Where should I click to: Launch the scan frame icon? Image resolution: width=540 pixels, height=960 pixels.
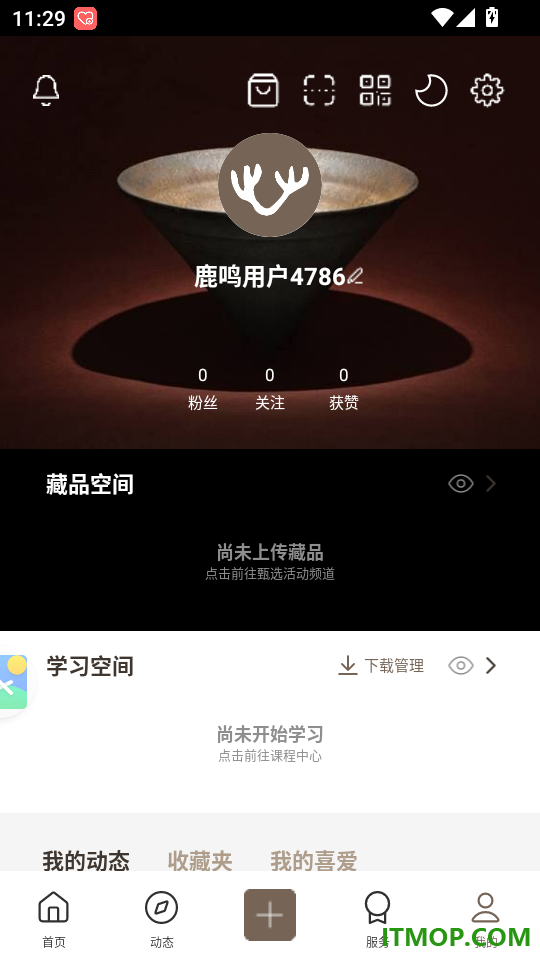(319, 91)
